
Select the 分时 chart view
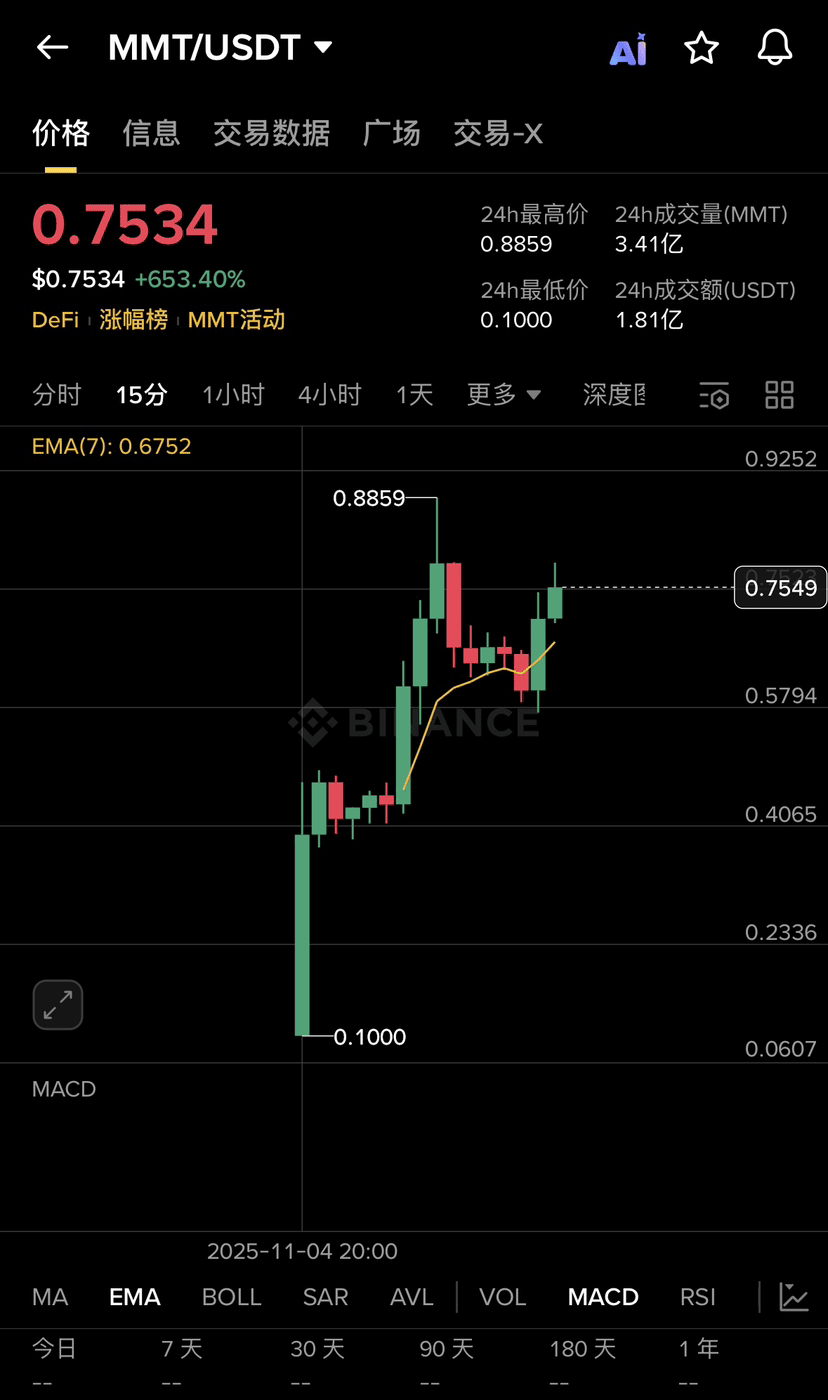click(x=56, y=395)
